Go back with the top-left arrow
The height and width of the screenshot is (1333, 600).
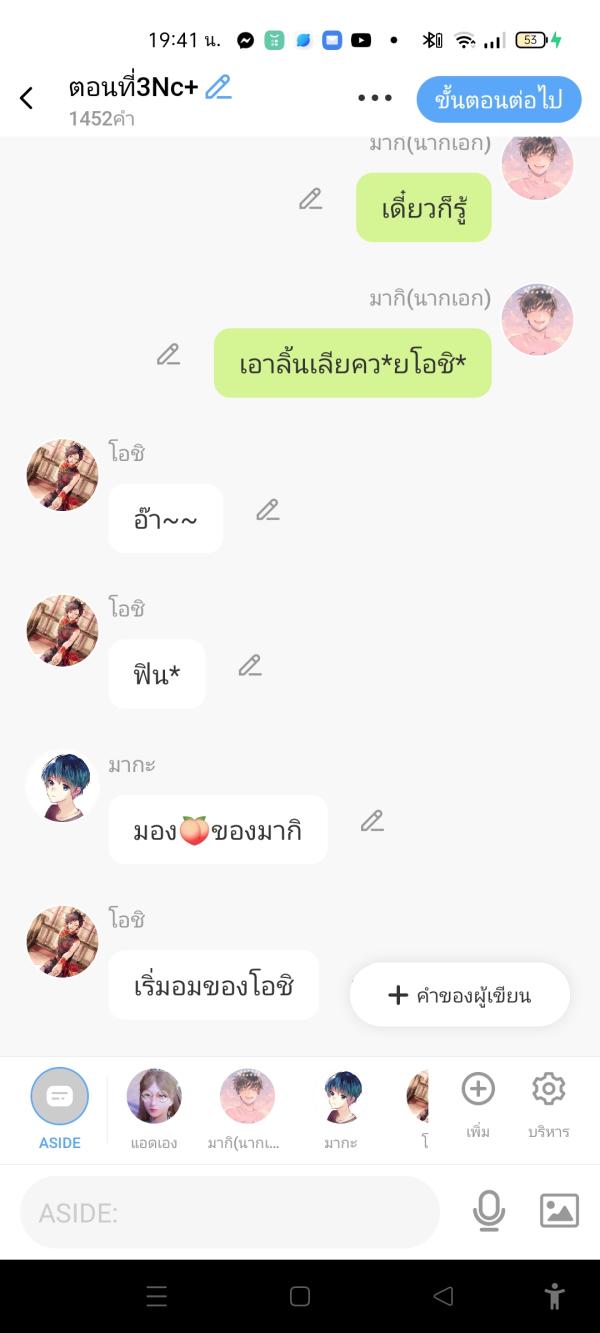[x=27, y=98]
